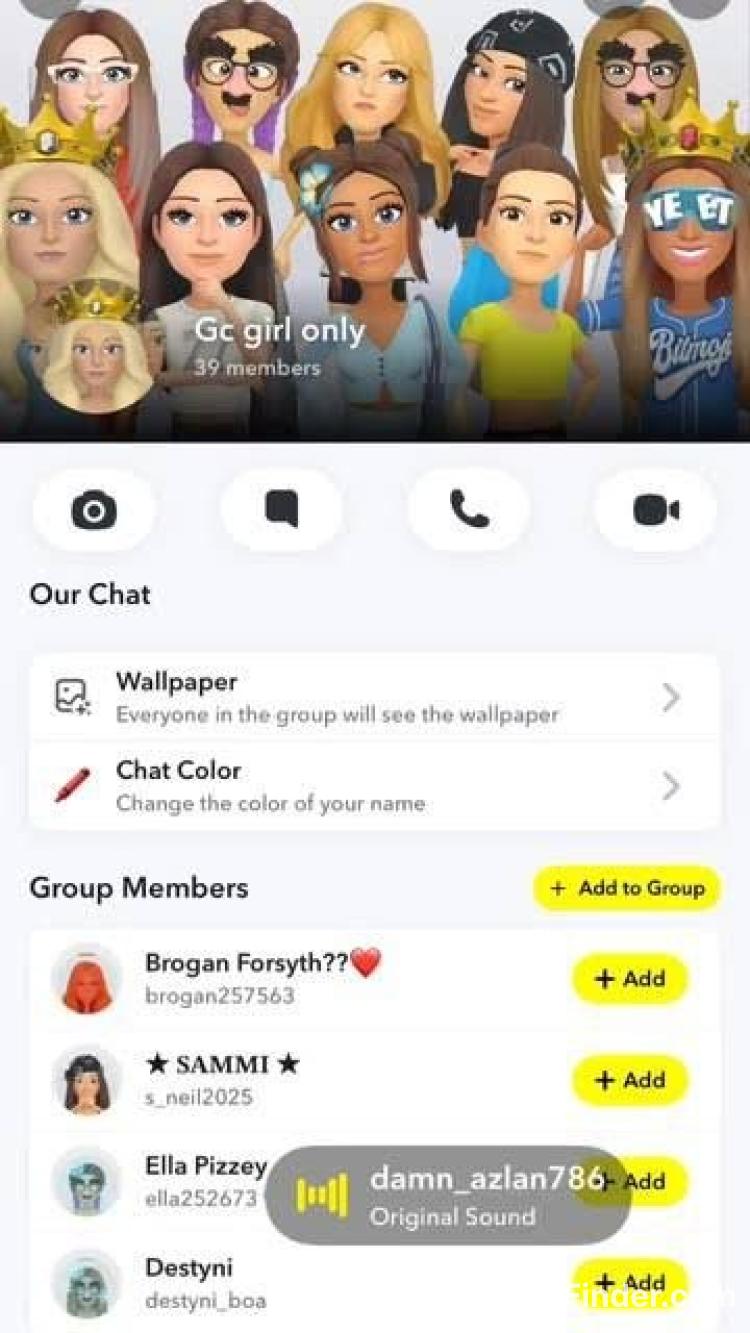This screenshot has width=750, height=1333.
Task: Open the damn_azlan786 Original Sound banner
Action: (x=448, y=1196)
